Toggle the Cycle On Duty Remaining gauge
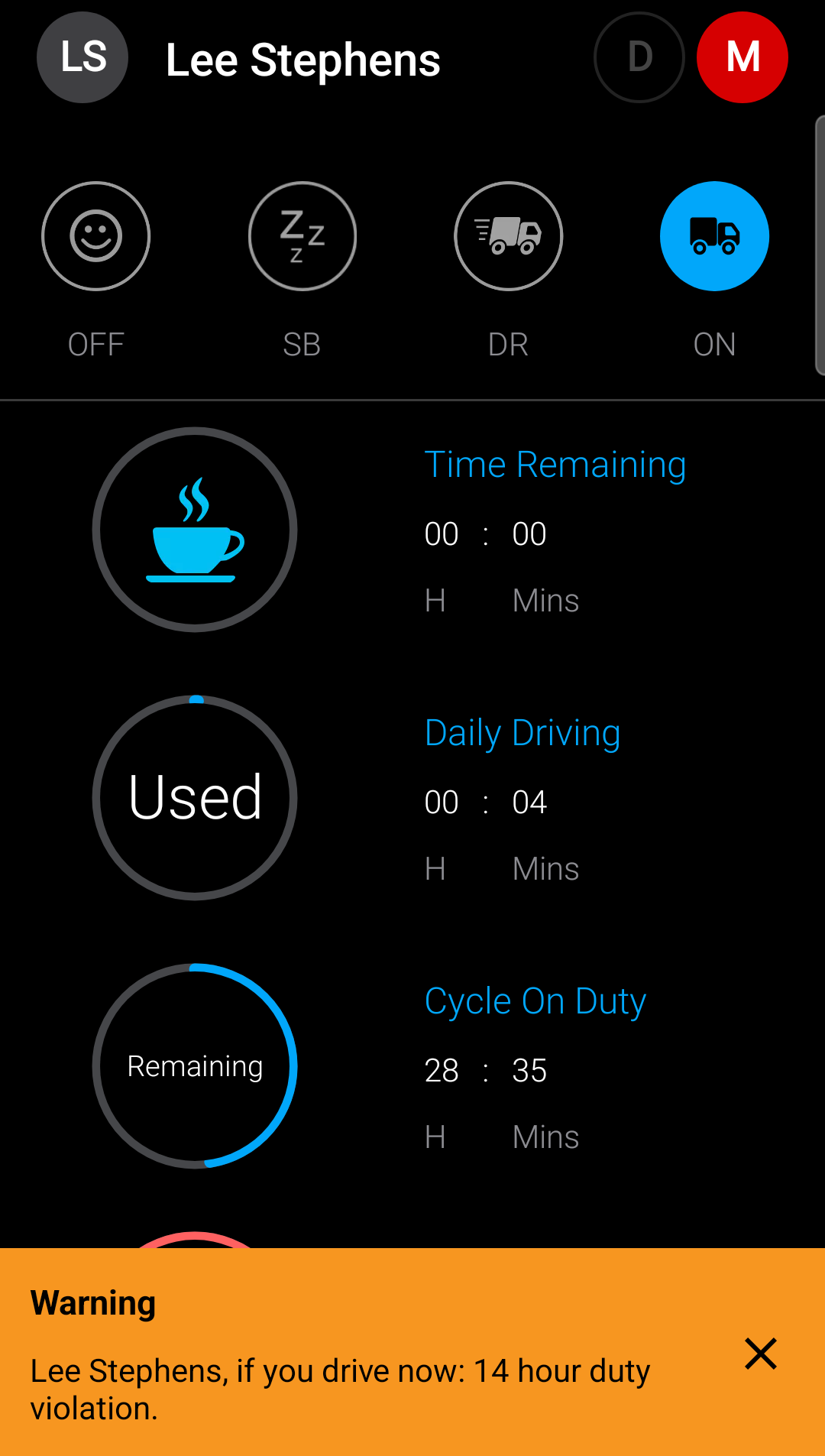Screen dimensions: 825x1456 [x=195, y=1066]
